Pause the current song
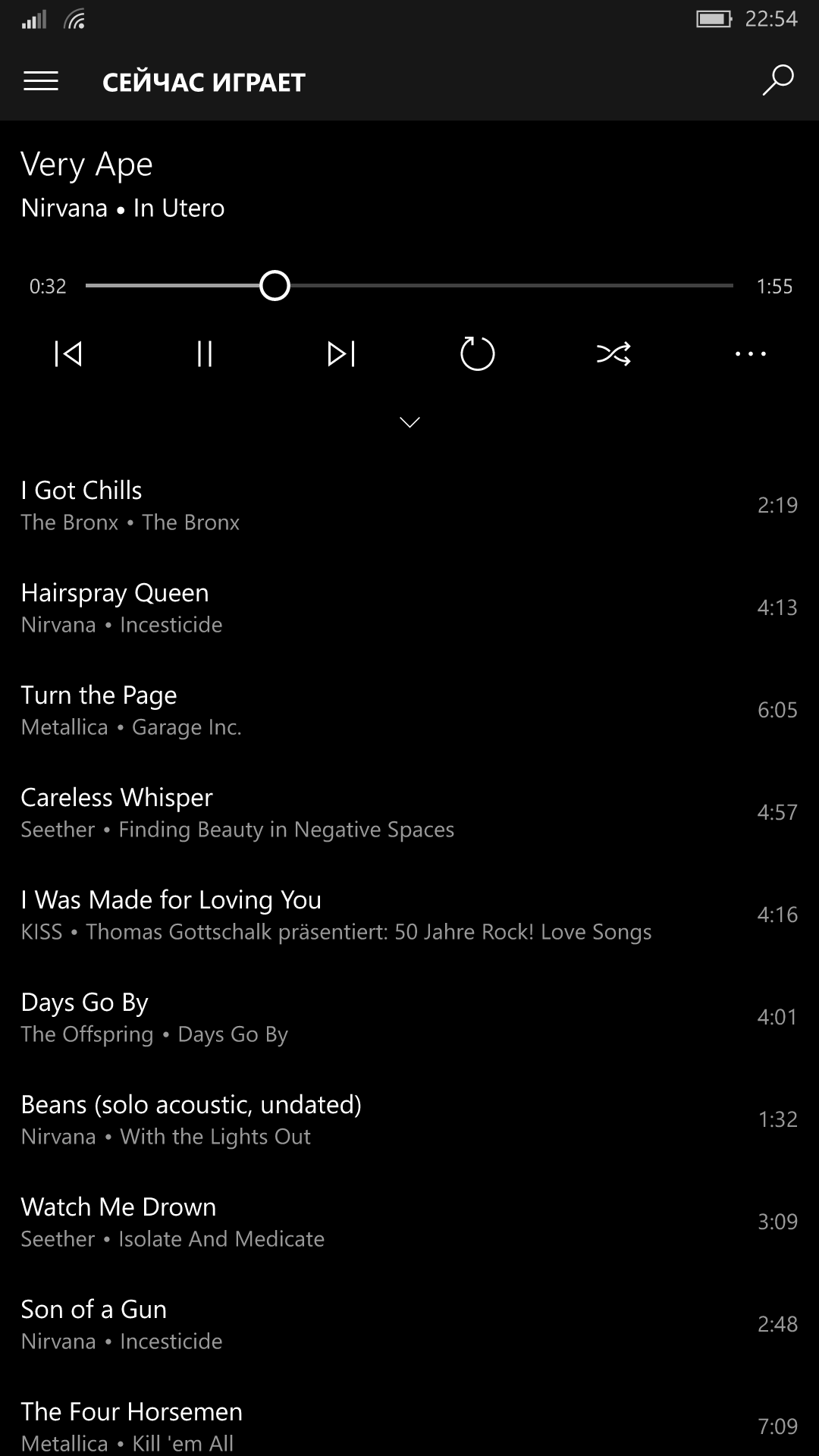 pos(205,353)
